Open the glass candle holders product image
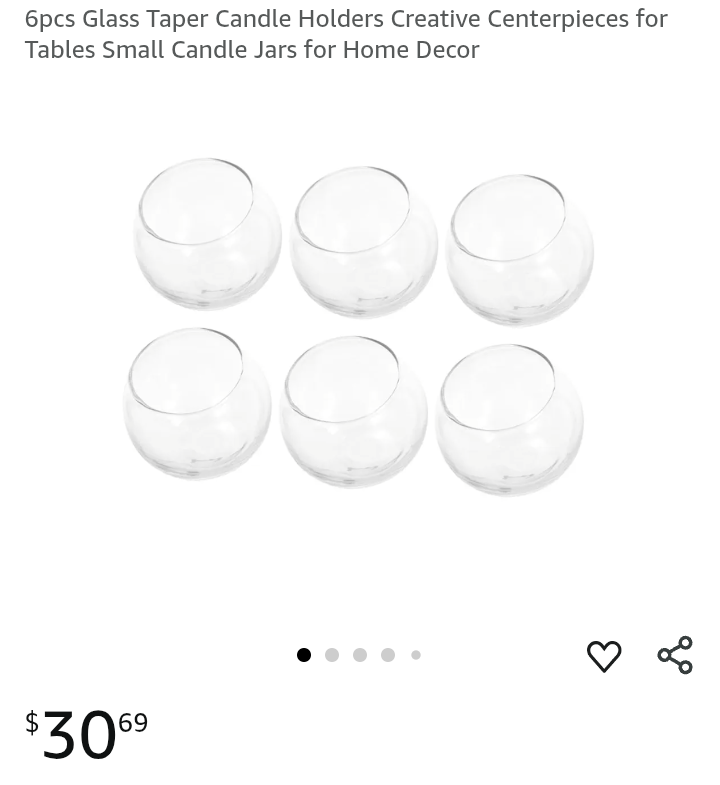The width and height of the screenshot is (720, 785). 359,326
